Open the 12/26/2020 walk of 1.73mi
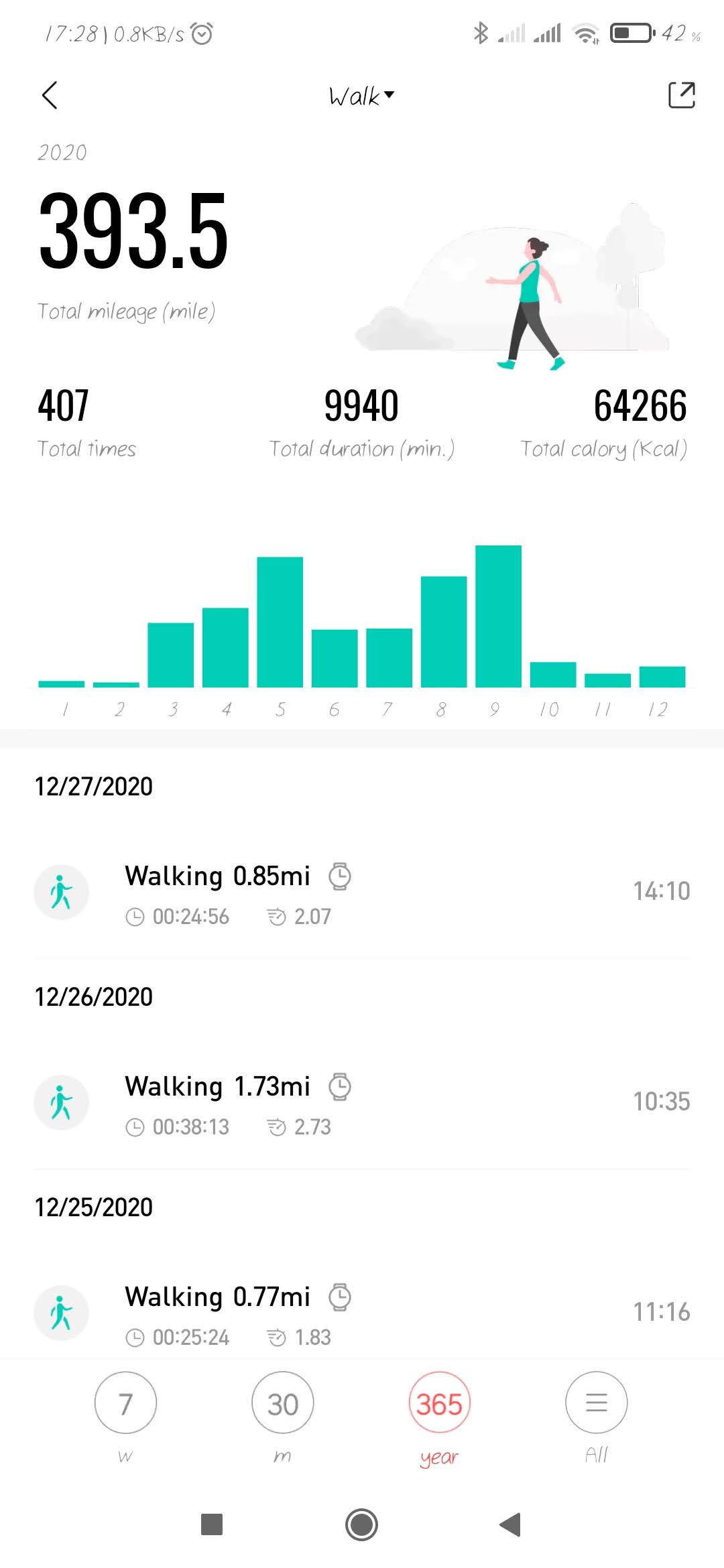The image size is (724, 1568). click(x=362, y=1103)
